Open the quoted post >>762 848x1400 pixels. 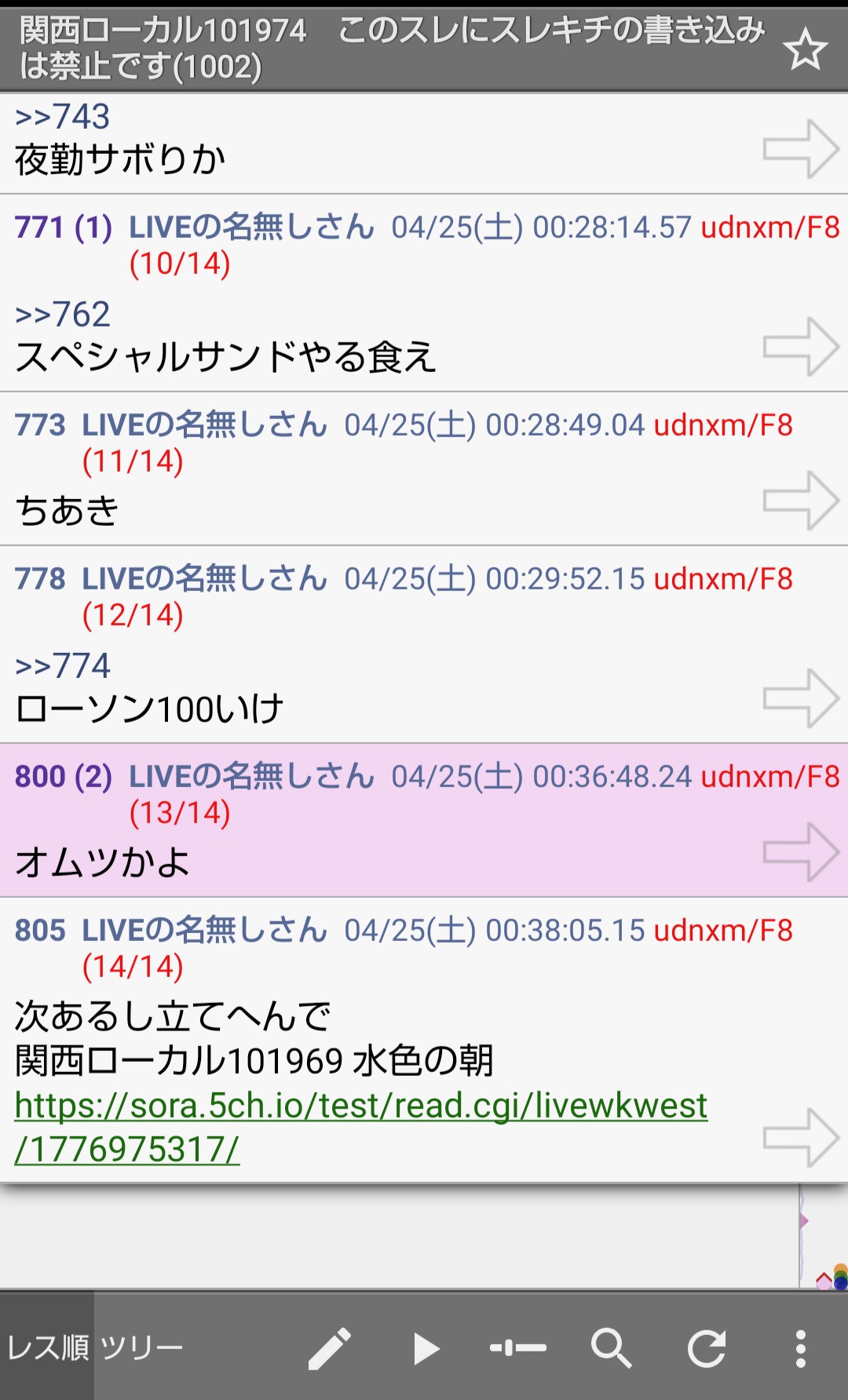point(63,315)
